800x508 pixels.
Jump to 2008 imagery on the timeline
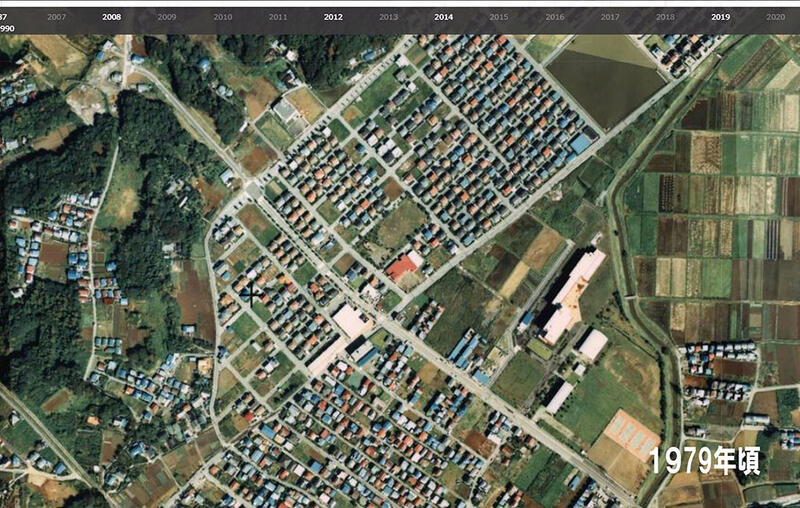click(x=112, y=17)
